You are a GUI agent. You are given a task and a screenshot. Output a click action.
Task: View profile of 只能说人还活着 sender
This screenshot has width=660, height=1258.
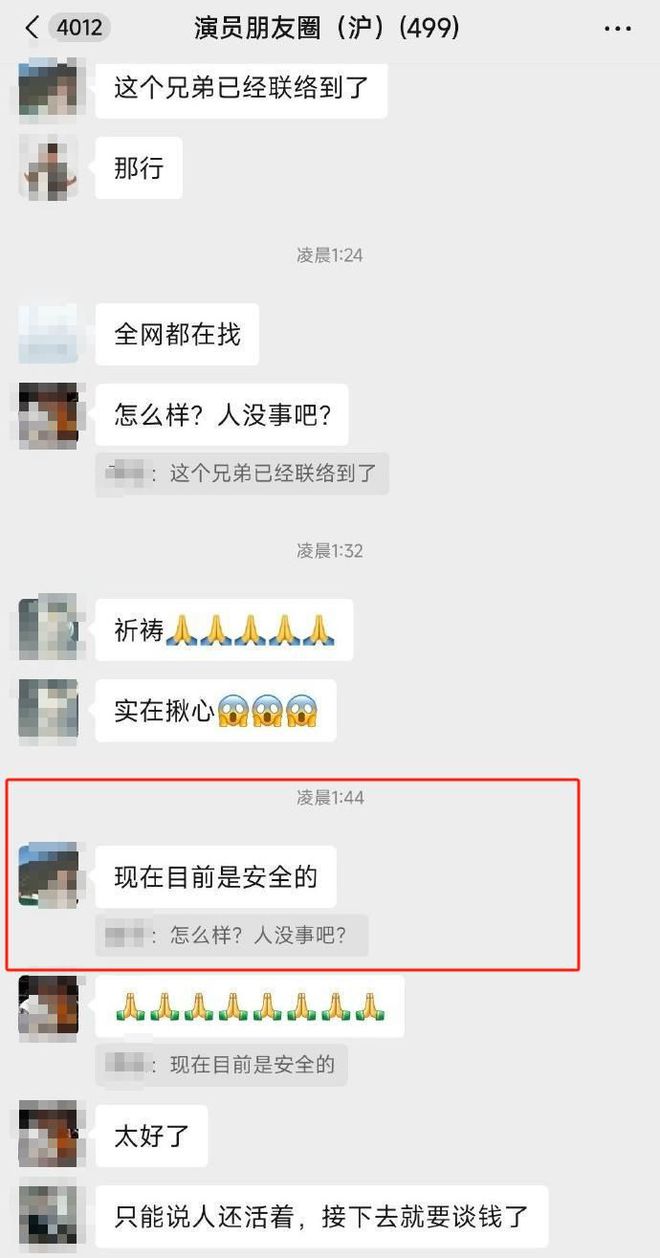pos(49,1216)
